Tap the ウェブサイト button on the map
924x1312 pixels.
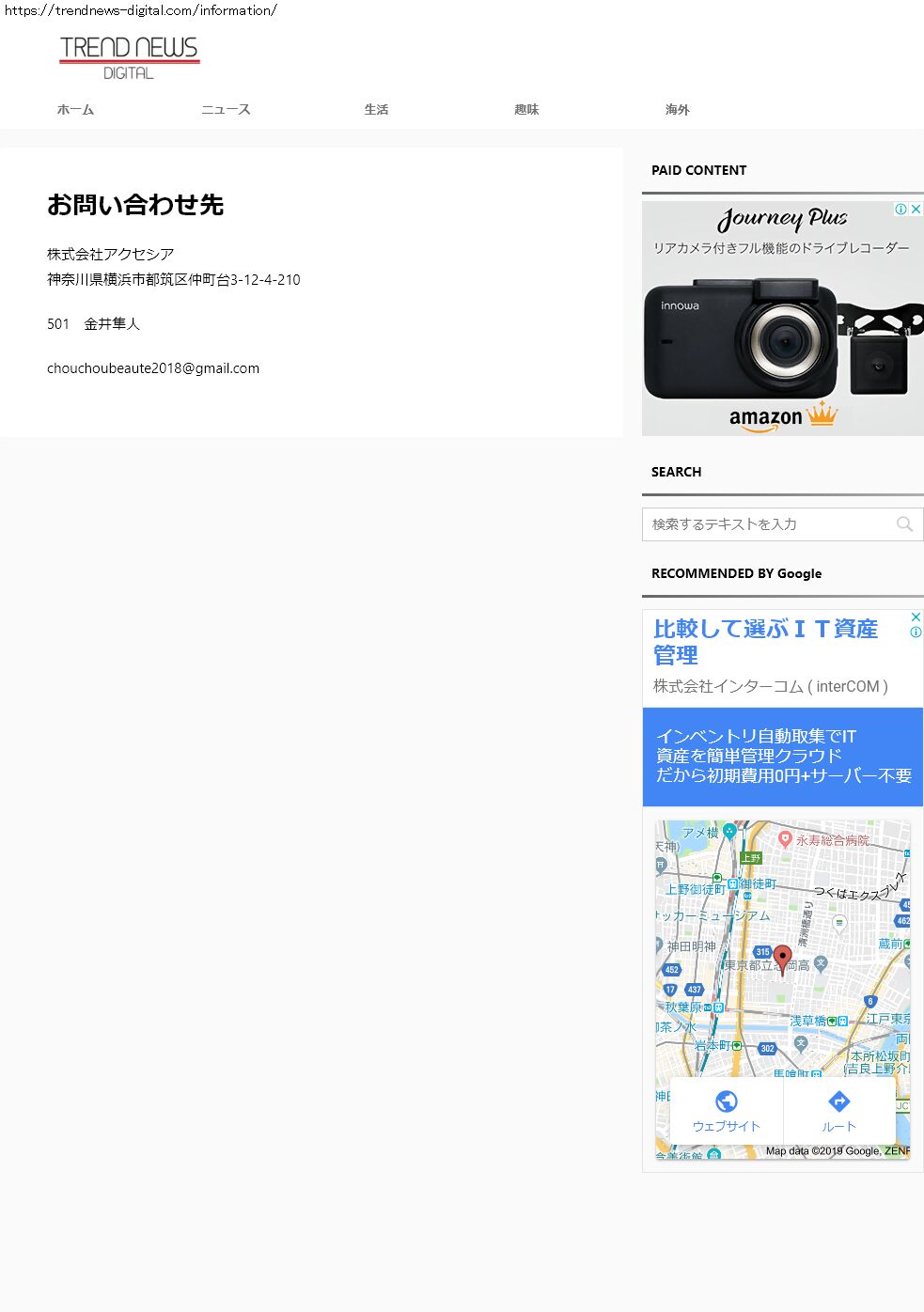(726, 1111)
